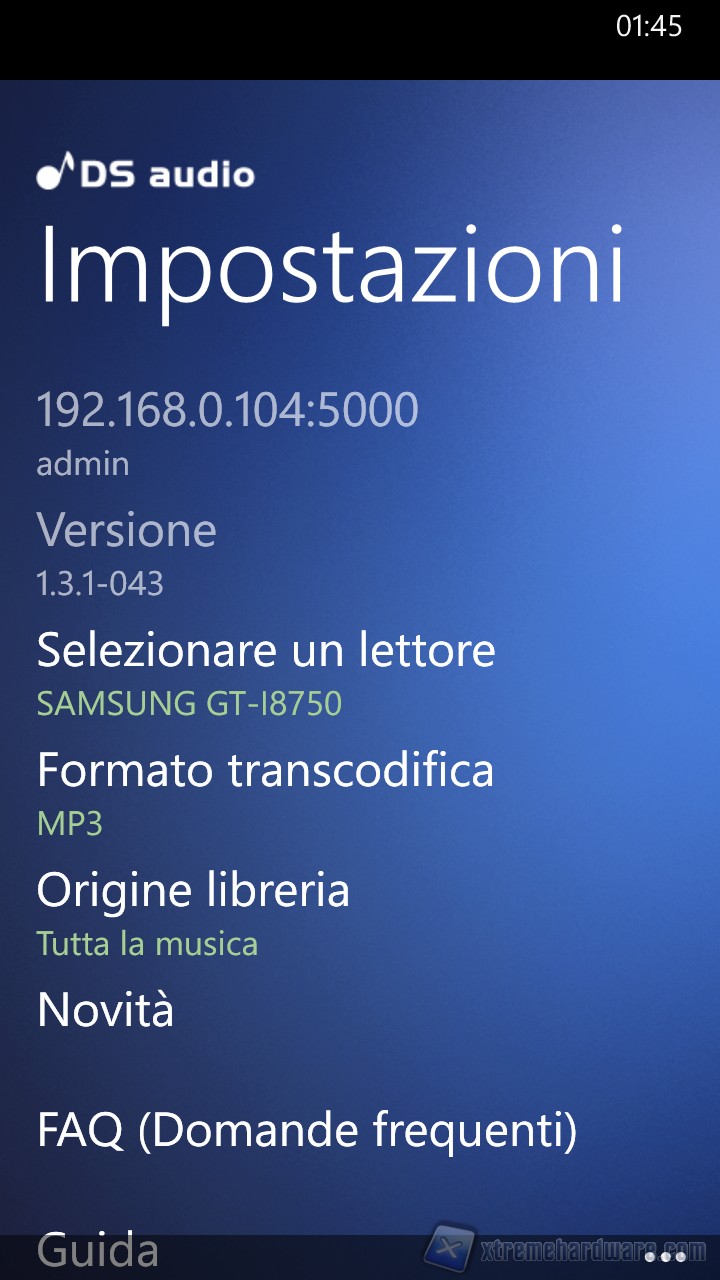Open the Guida entry
The image size is (720, 1280).
tap(98, 1250)
